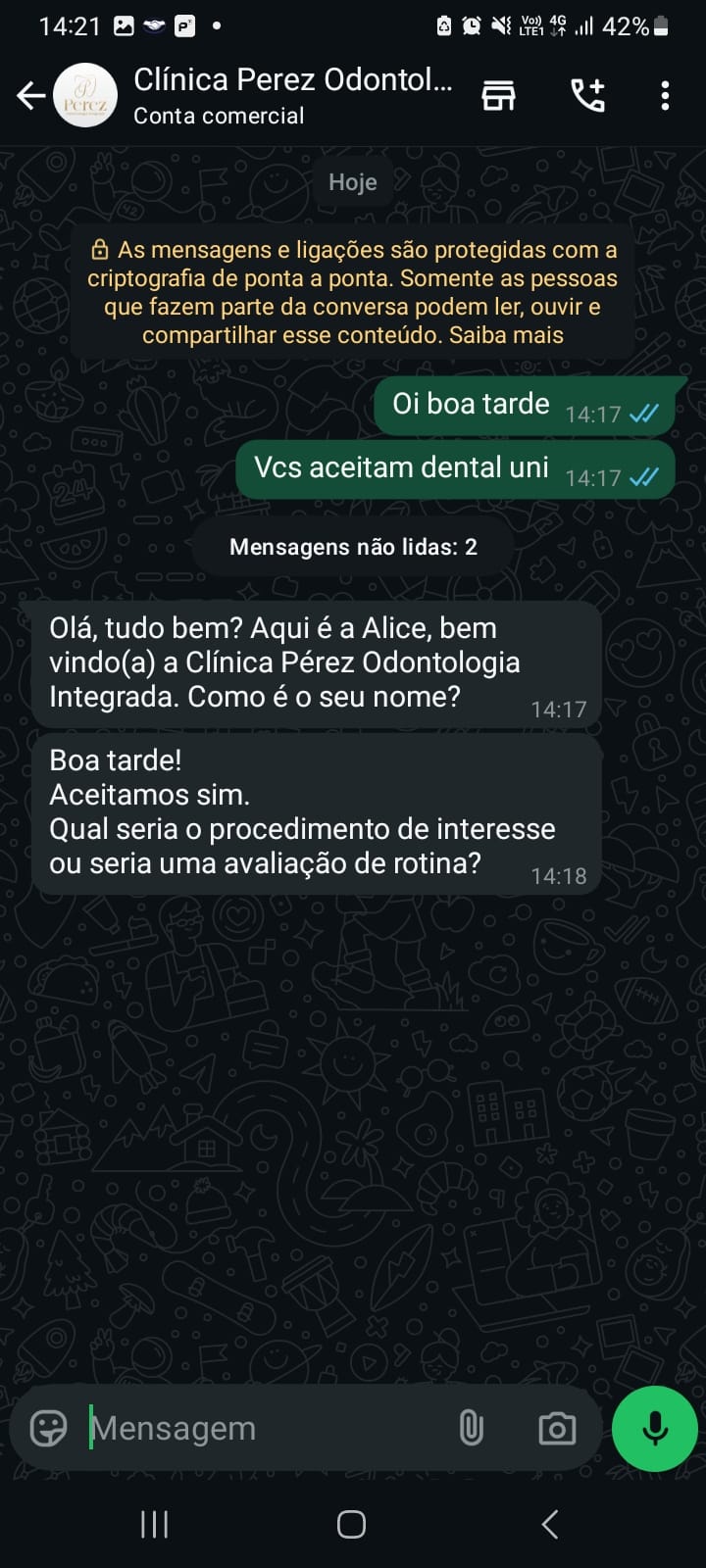
Task: Start a call with Clínica Perez
Action: [x=587, y=96]
